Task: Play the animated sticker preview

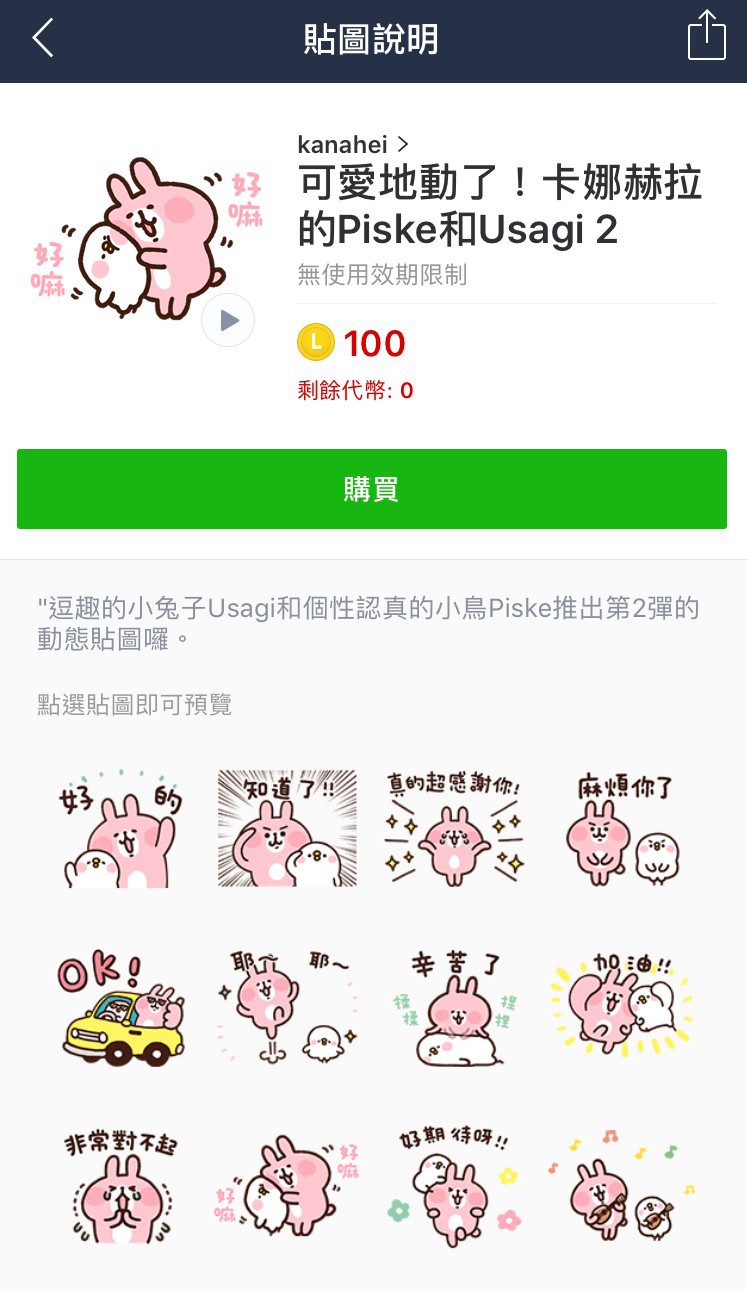Action: [x=228, y=320]
